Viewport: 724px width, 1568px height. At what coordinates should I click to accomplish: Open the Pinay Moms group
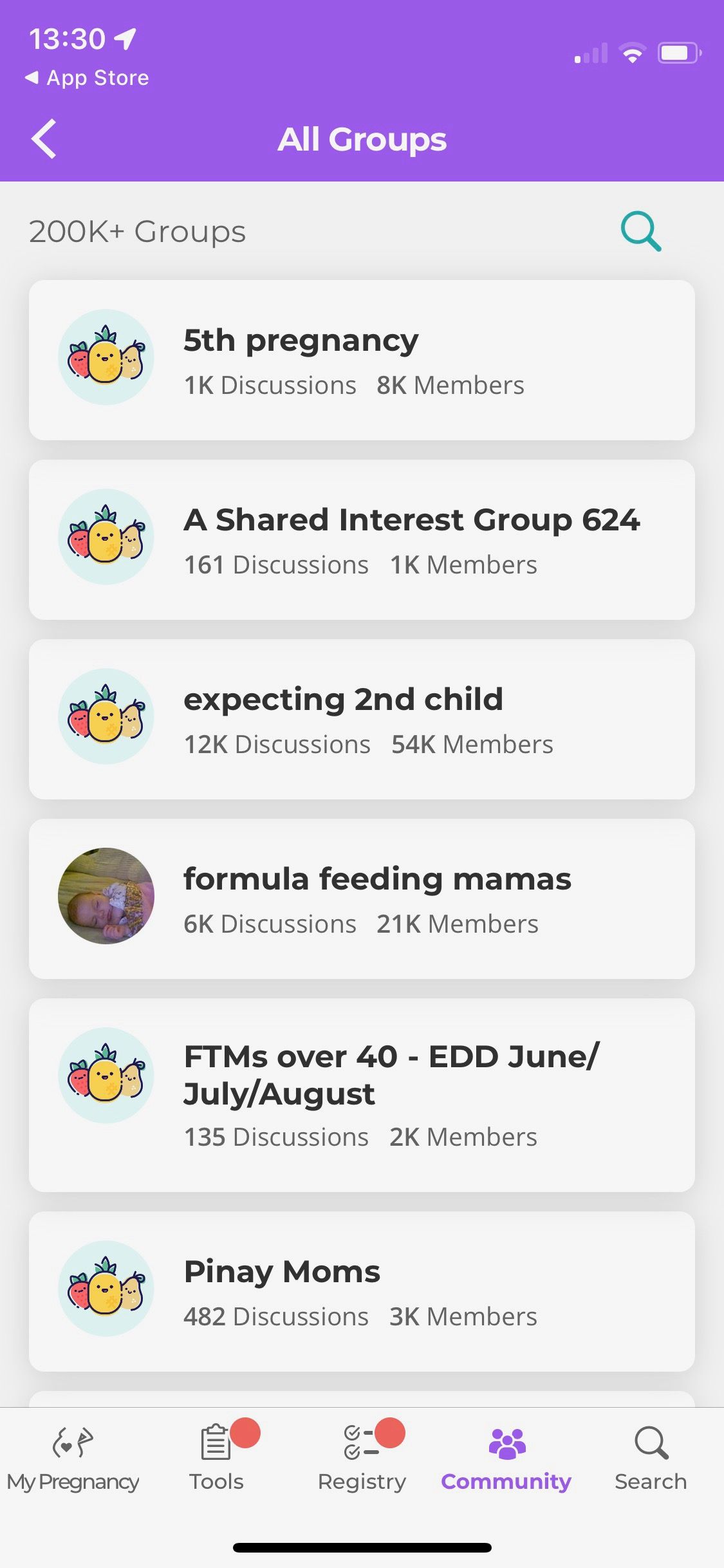tap(362, 1291)
